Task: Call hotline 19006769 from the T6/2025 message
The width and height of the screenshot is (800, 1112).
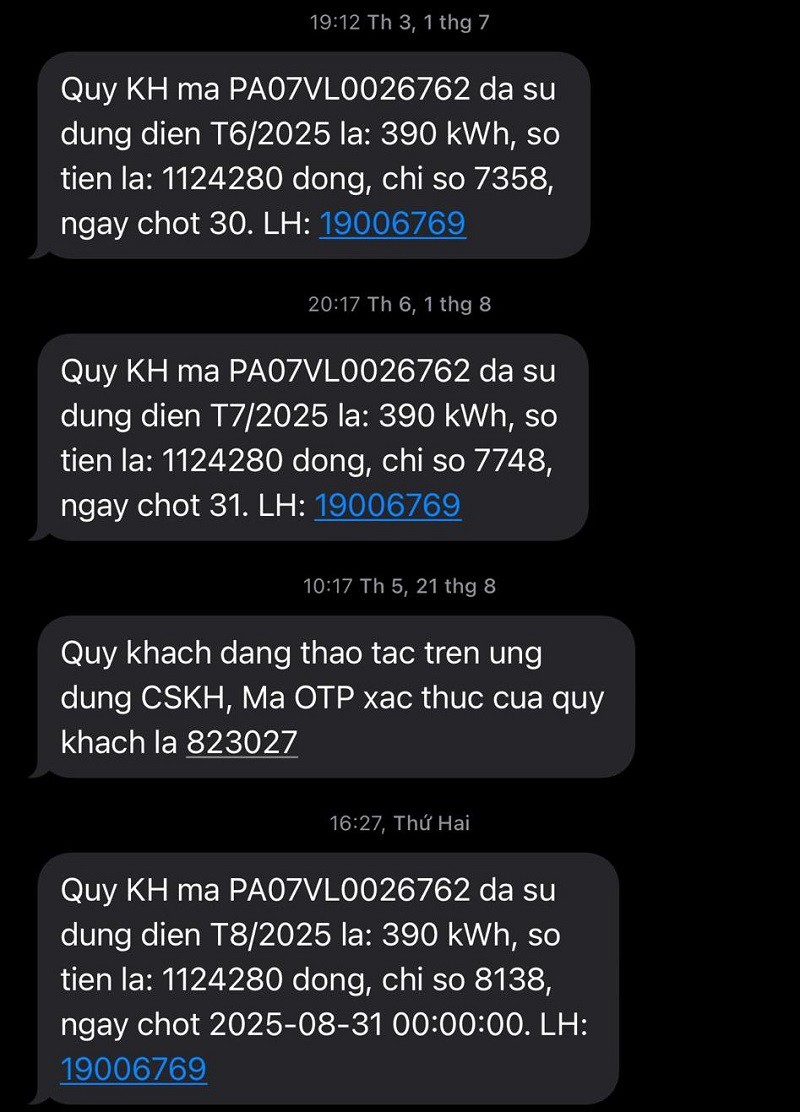Action: point(392,224)
